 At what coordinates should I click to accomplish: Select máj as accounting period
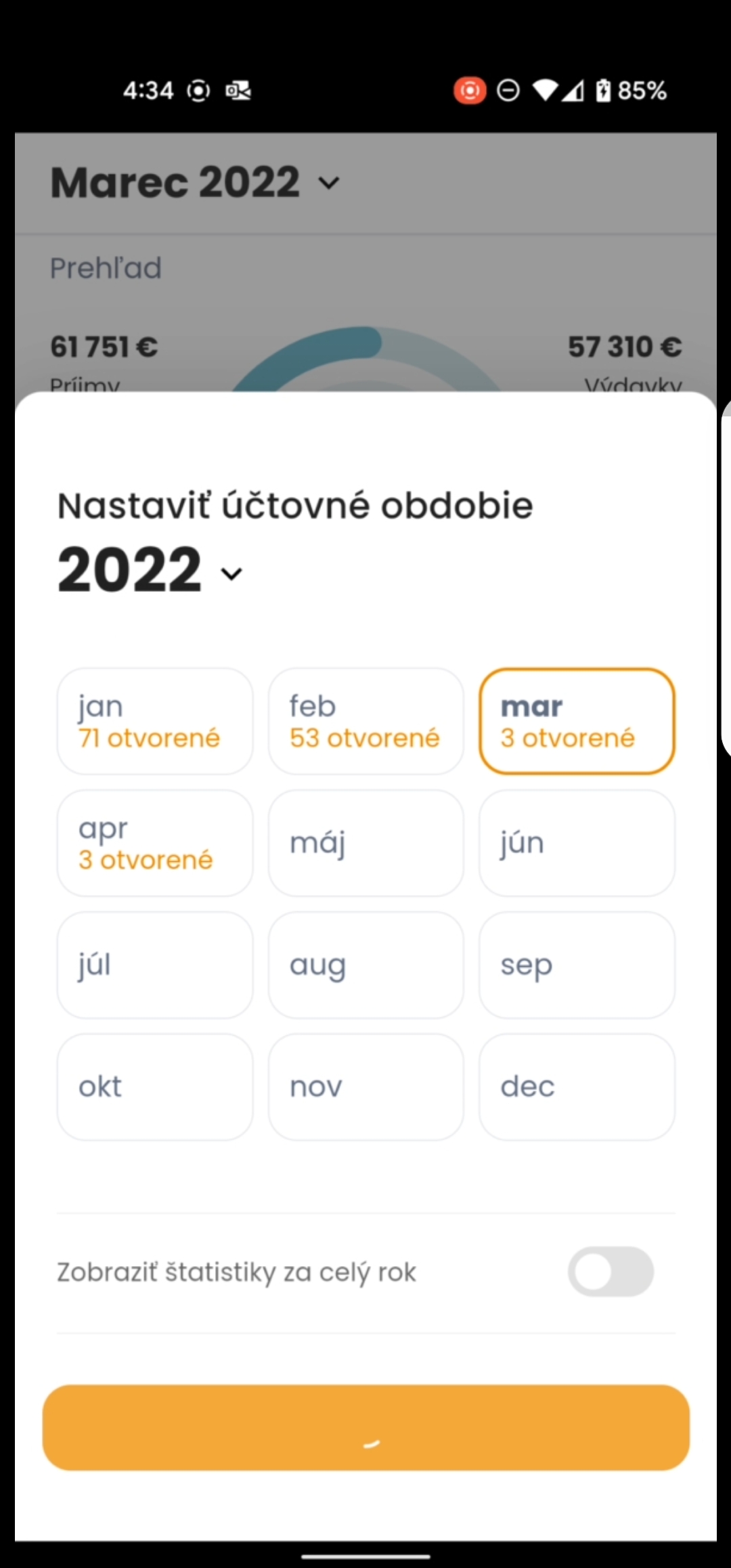pos(366,843)
